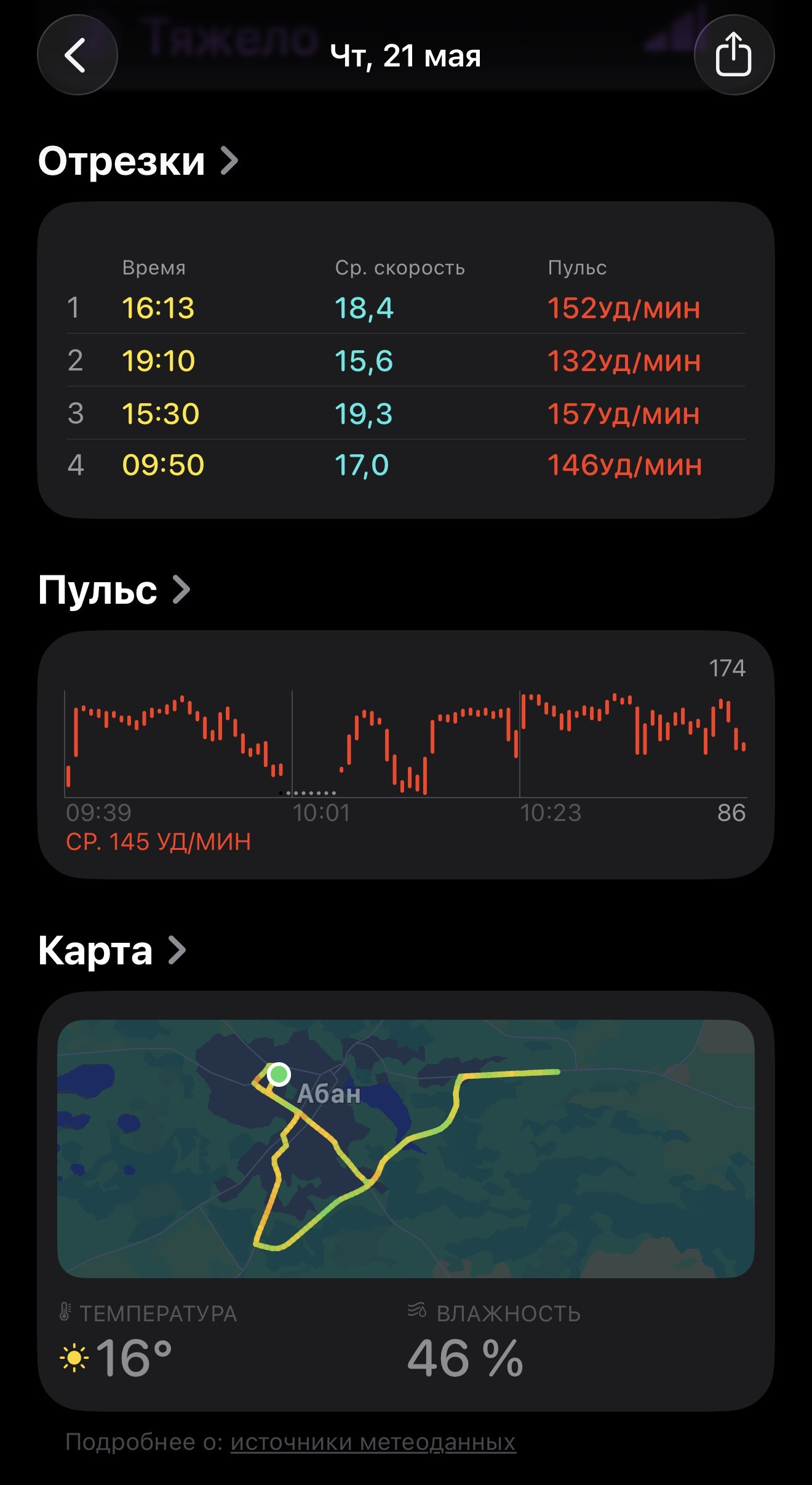Share this workout summary
The image size is (812, 1485).
[x=734, y=55]
